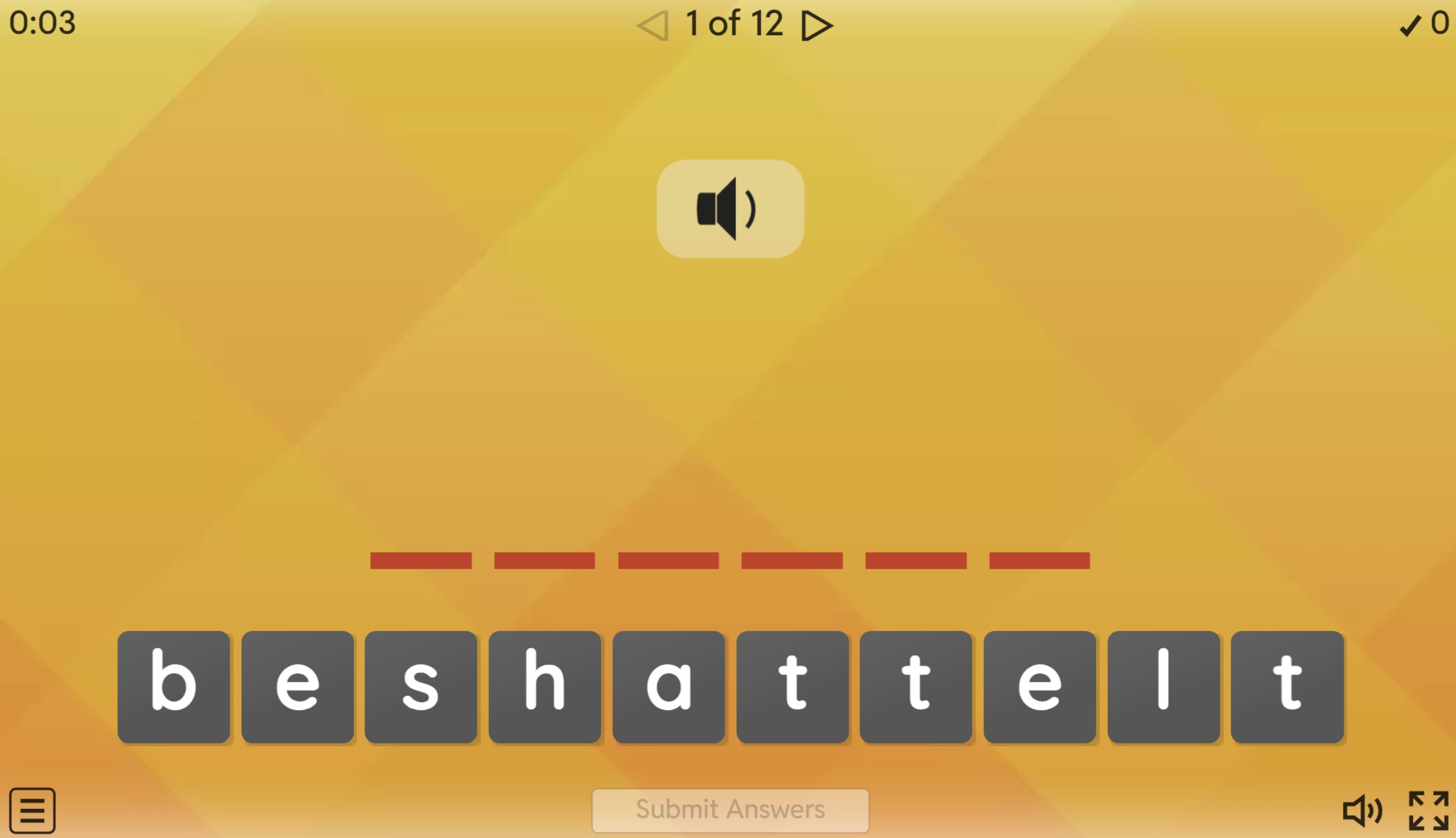Select the letter tile a
The height and width of the screenshot is (838, 1456).
pos(668,686)
